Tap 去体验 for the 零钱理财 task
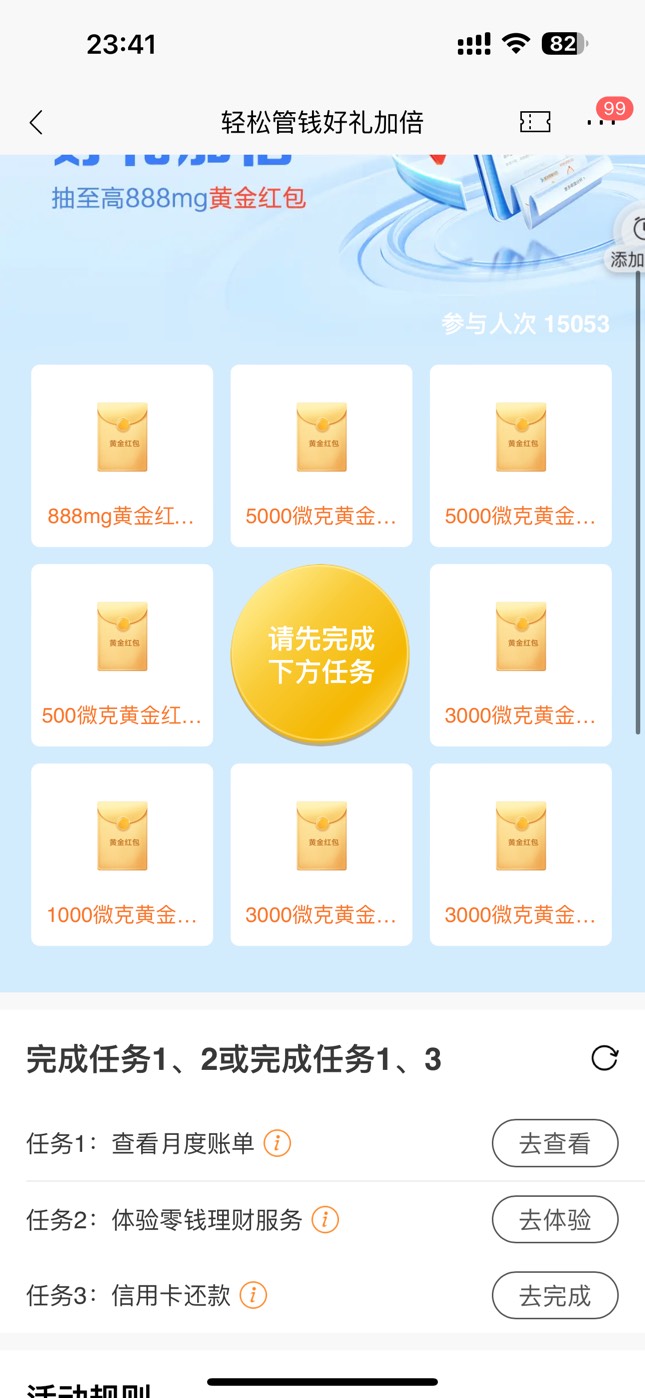 click(555, 1220)
